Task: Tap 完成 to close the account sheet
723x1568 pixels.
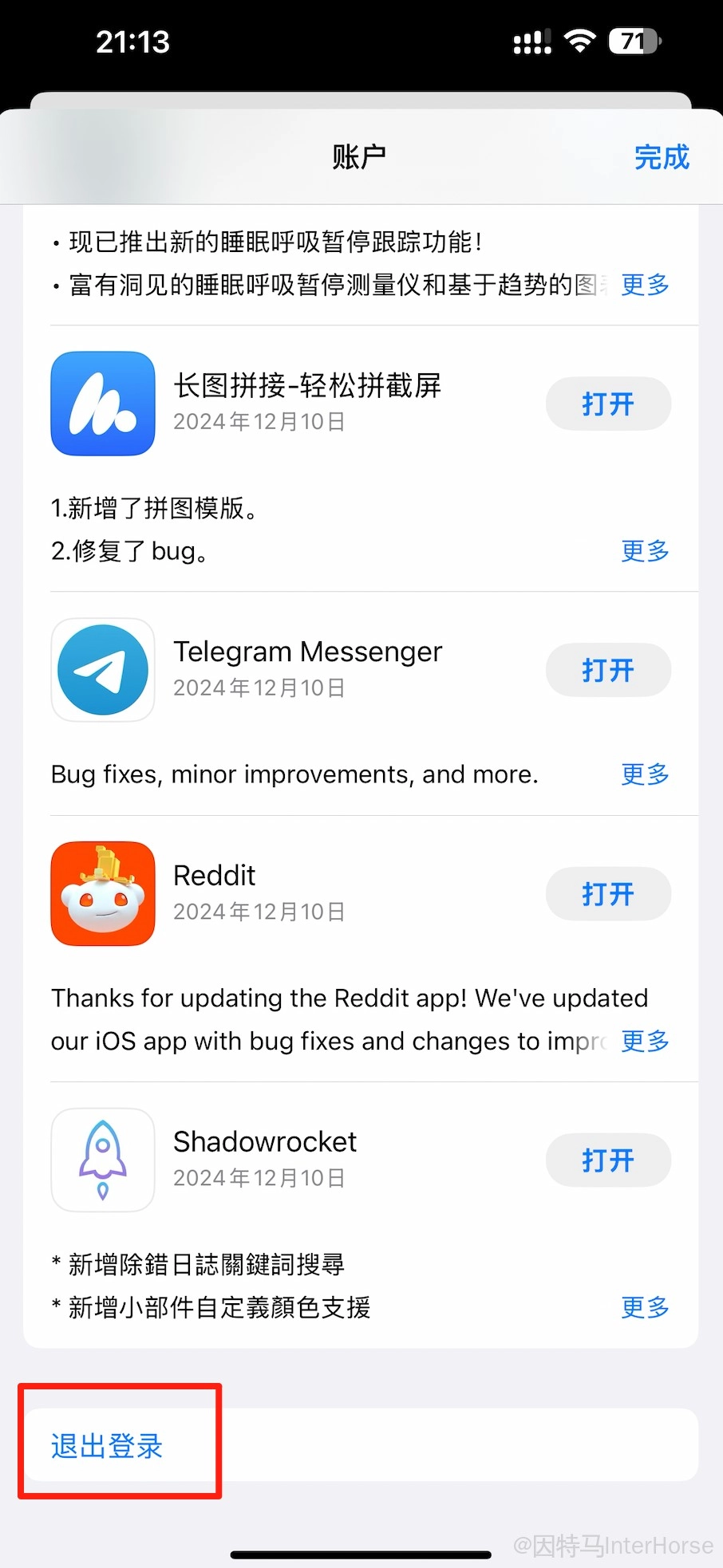Action: 661,157
